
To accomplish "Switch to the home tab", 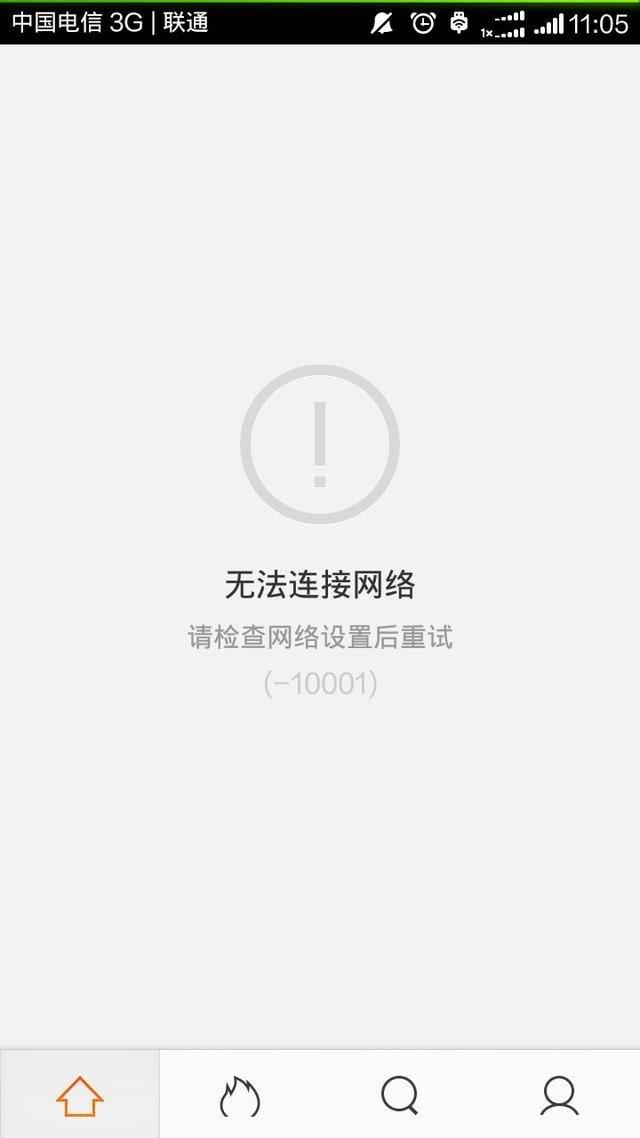I will 80,1096.
